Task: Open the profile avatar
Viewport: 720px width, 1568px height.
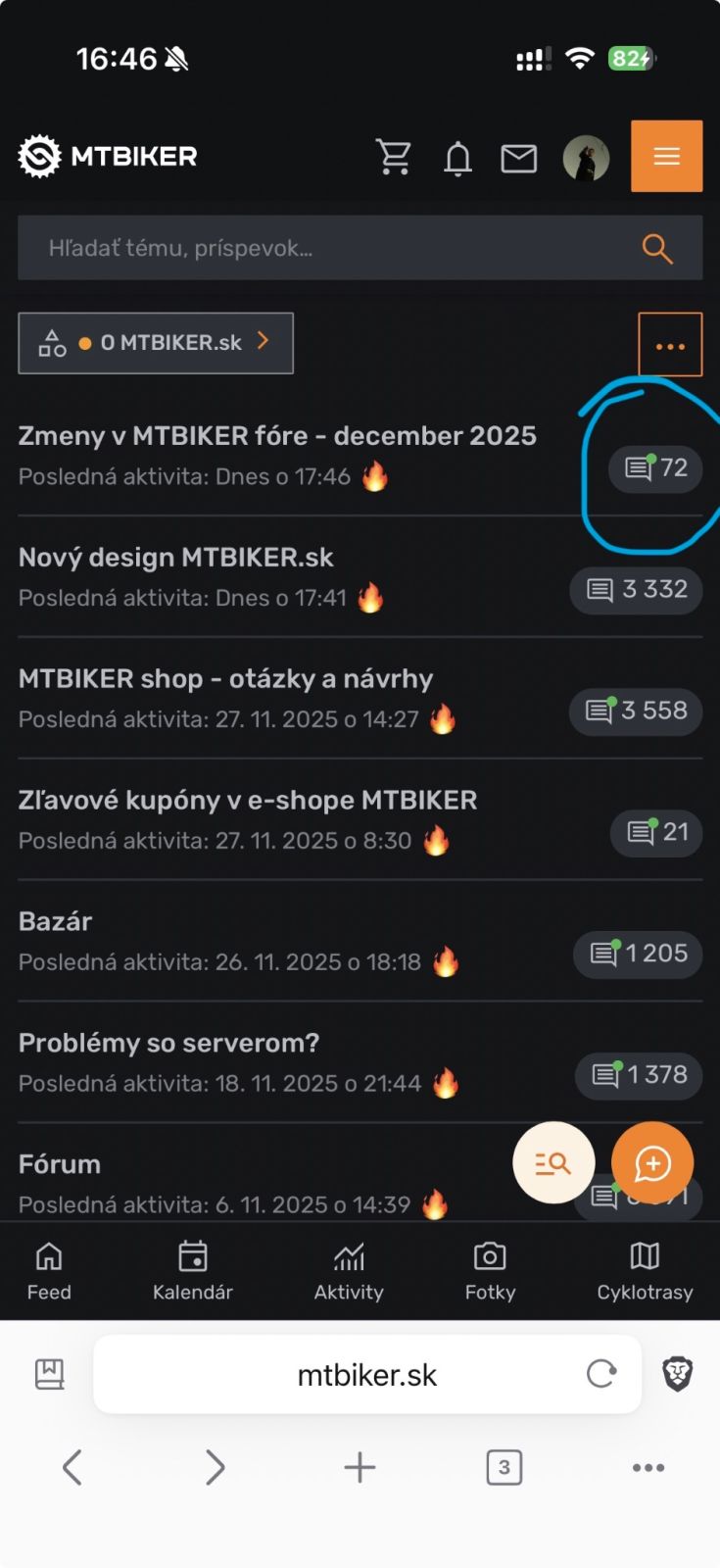Action: point(586,158)
